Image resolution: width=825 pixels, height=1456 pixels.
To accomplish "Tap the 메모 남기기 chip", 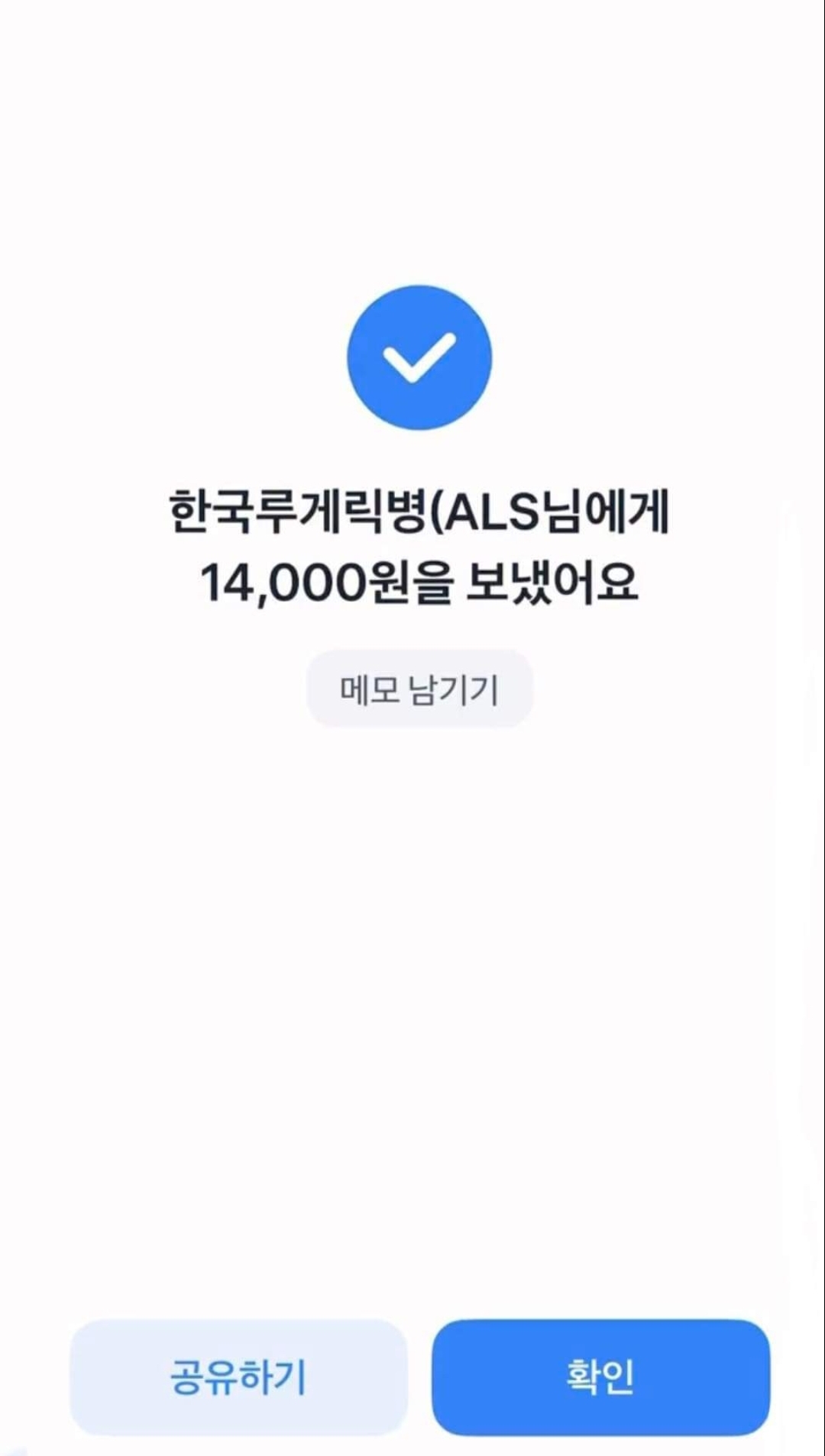I will pos(419,689).
